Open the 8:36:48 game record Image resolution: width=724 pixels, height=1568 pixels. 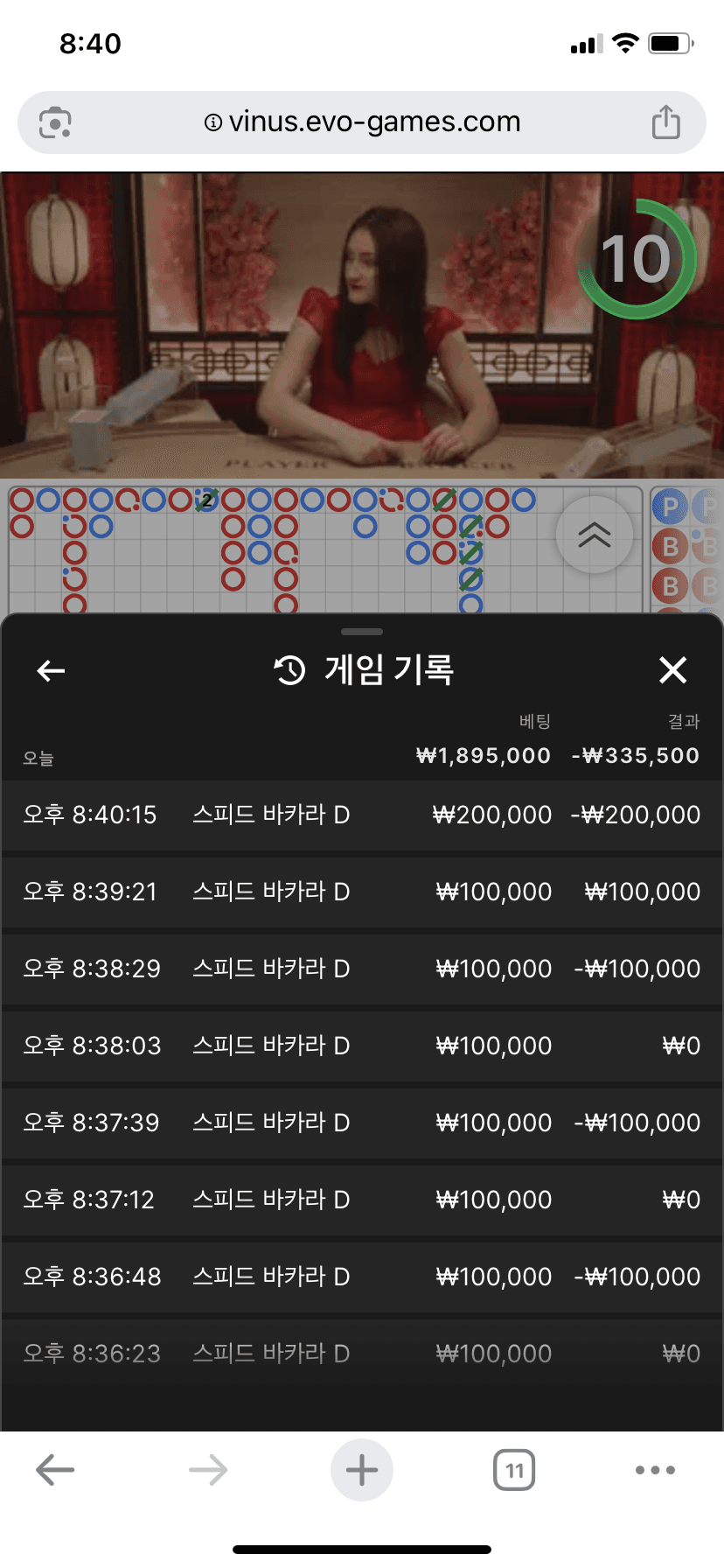coord(362,1277)
